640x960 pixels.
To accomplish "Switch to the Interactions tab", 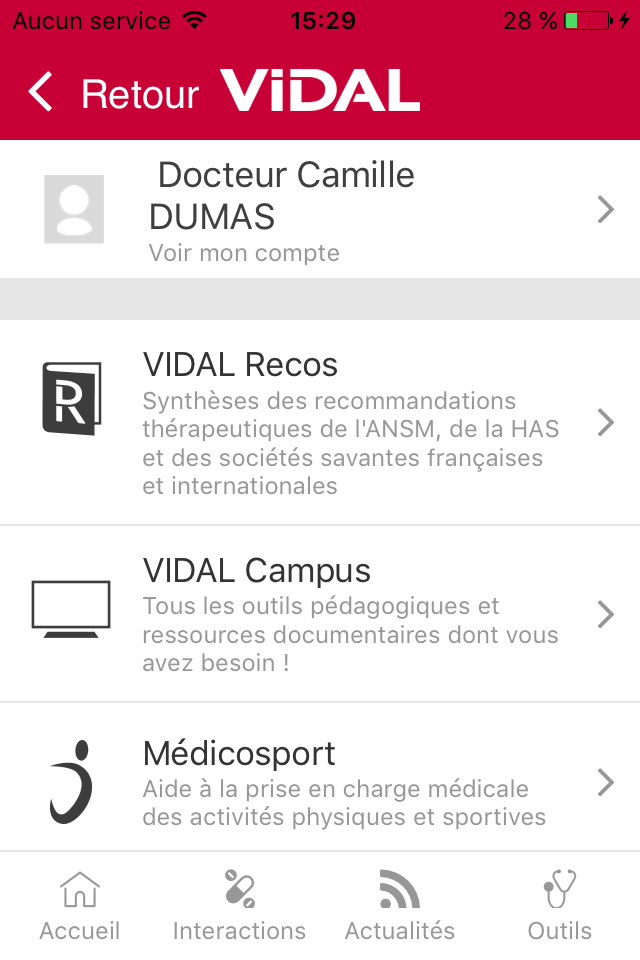I will tap(239, 906).
